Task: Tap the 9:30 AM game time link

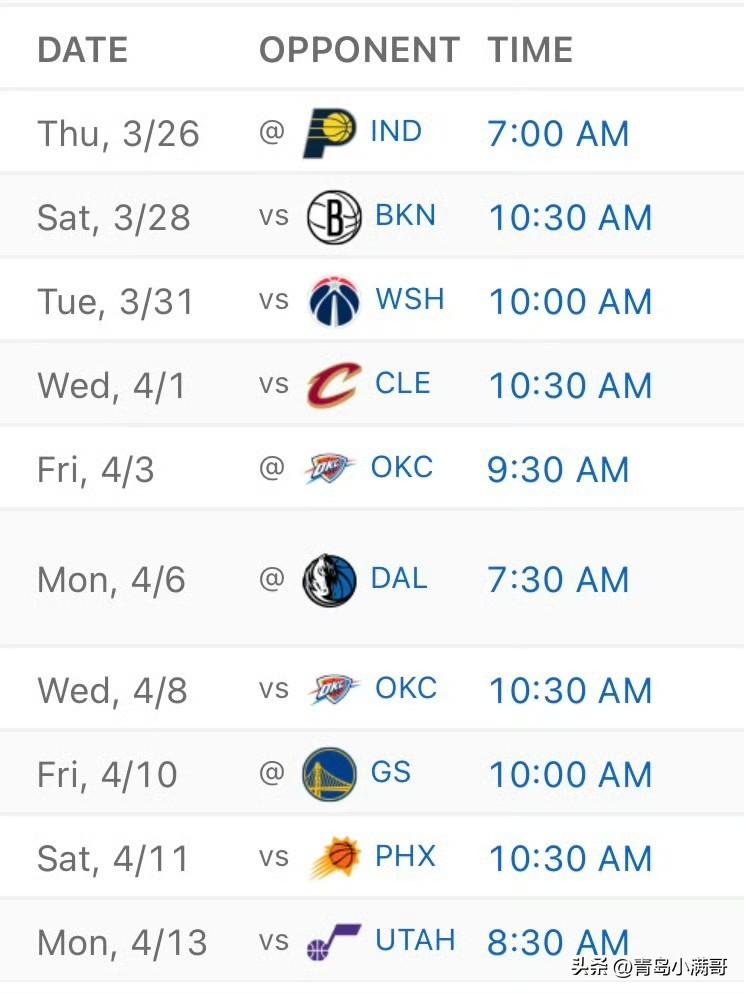Action: [558, 470]
